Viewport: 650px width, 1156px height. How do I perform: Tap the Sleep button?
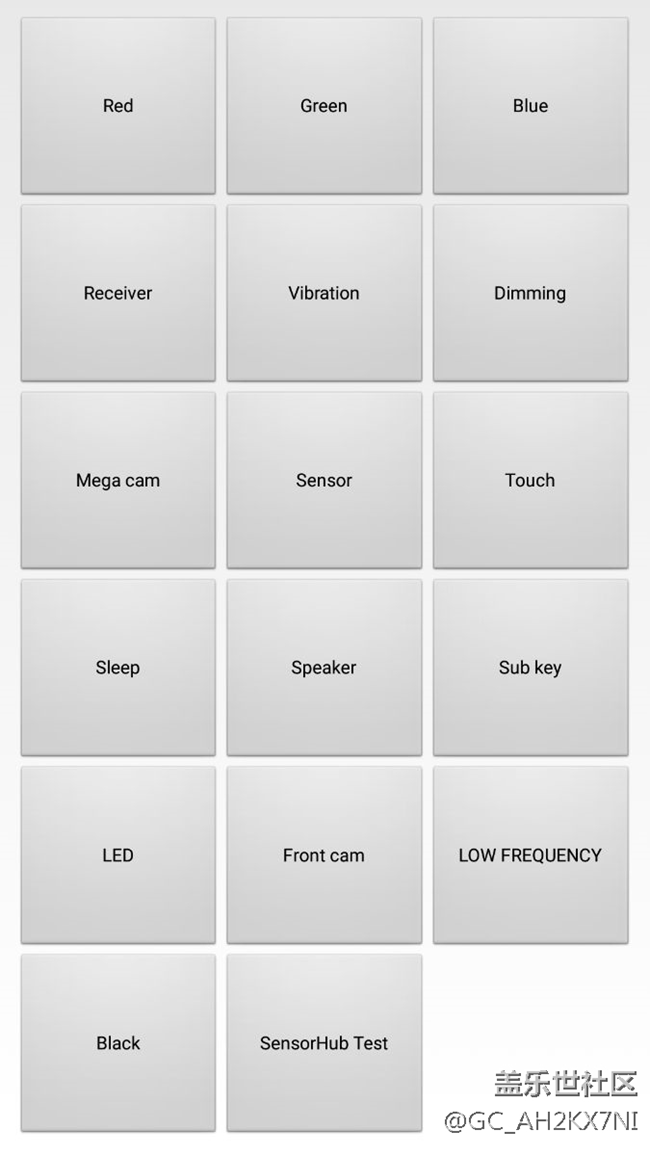(x=118, y=667)
